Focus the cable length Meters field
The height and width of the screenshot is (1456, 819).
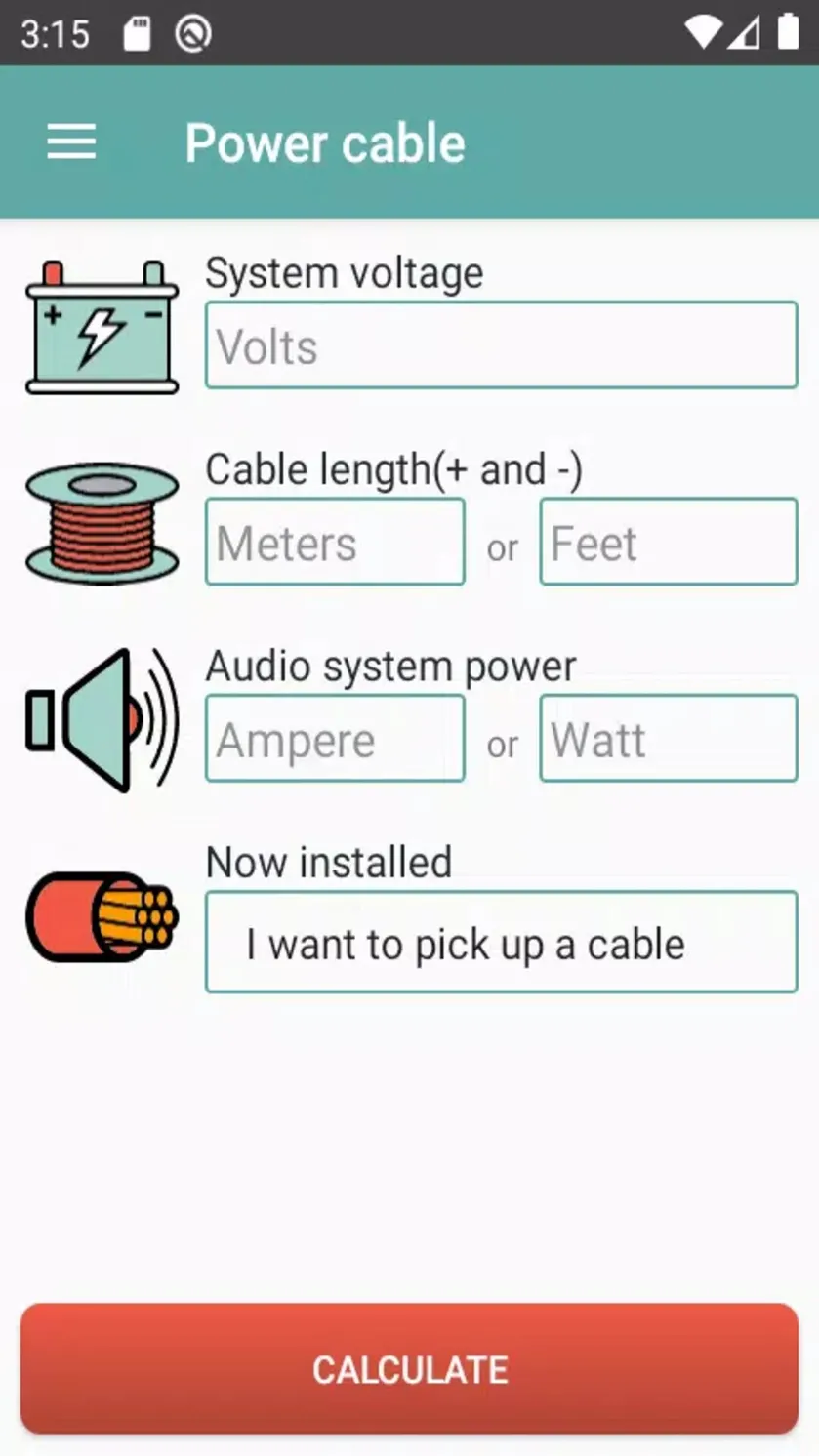click(x=335, y=542)
